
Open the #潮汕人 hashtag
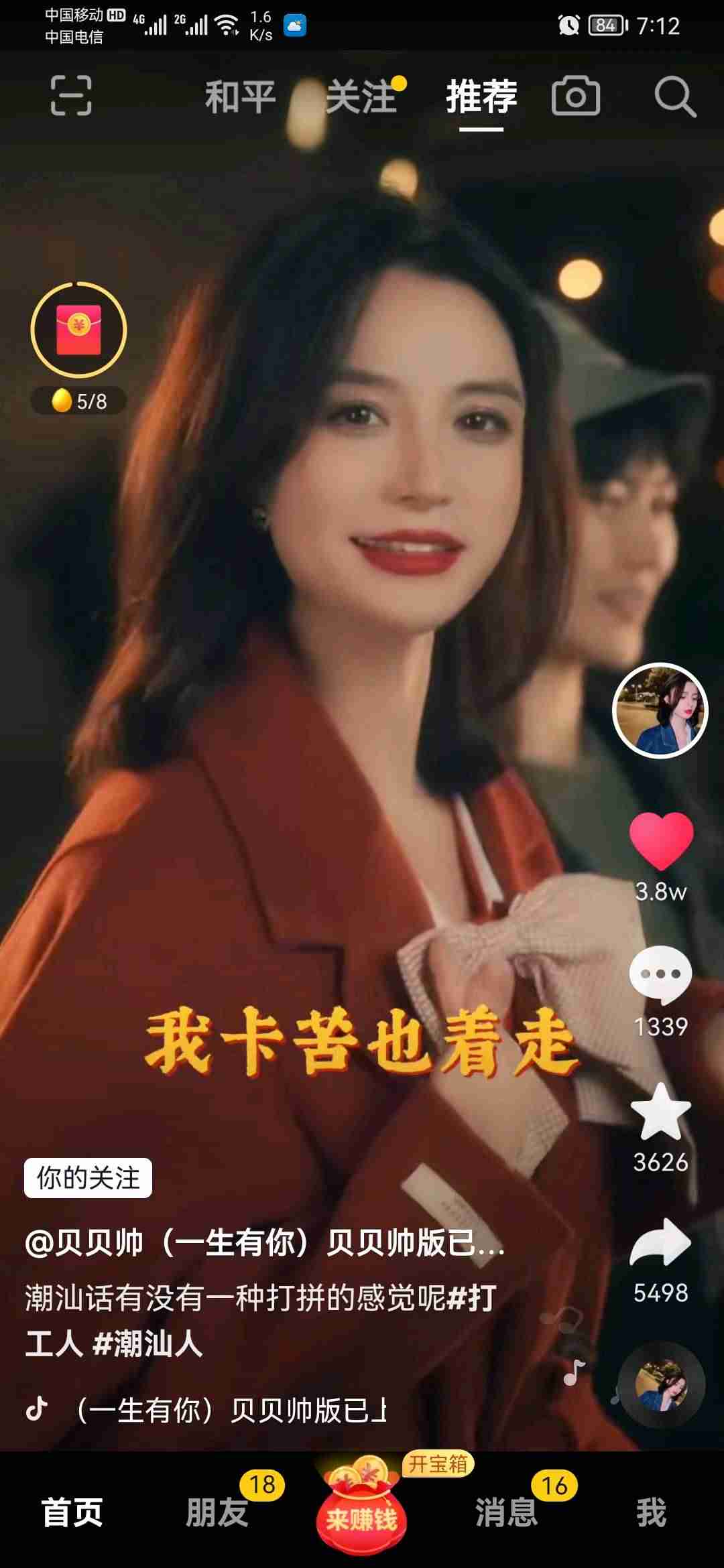tap(148, 1344)
